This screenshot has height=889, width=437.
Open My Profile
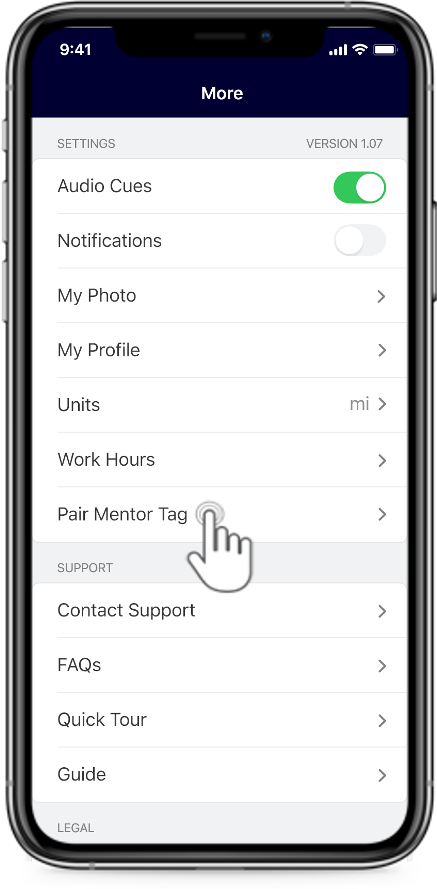[x=220, y=350]
